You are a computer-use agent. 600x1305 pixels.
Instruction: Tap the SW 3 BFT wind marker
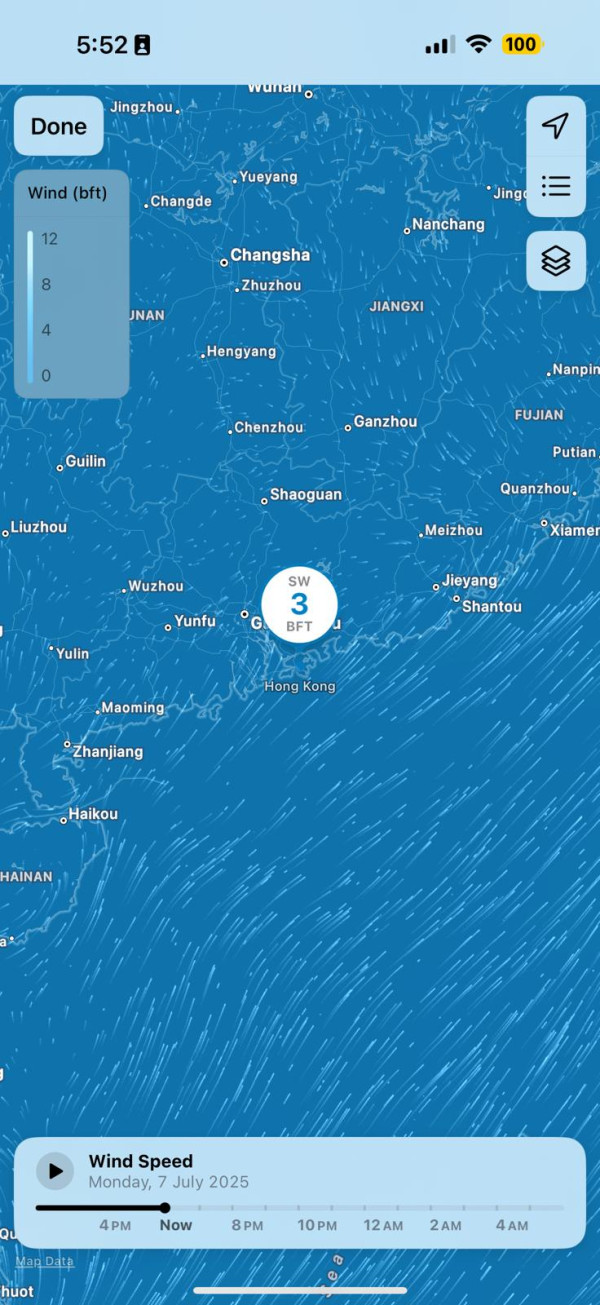[299, 604]
